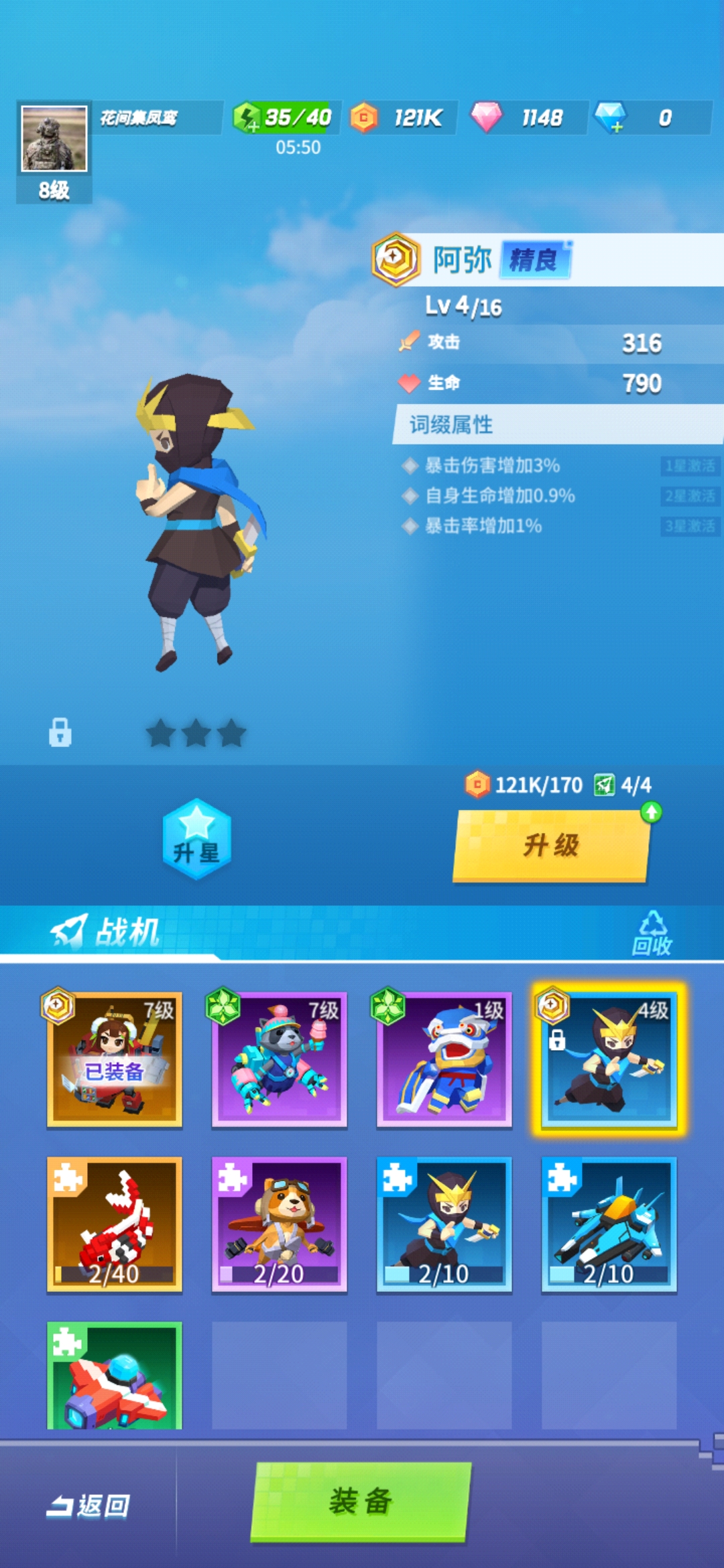Tap the 升级 level up button

pyautogui.click(x=551, y=846)
